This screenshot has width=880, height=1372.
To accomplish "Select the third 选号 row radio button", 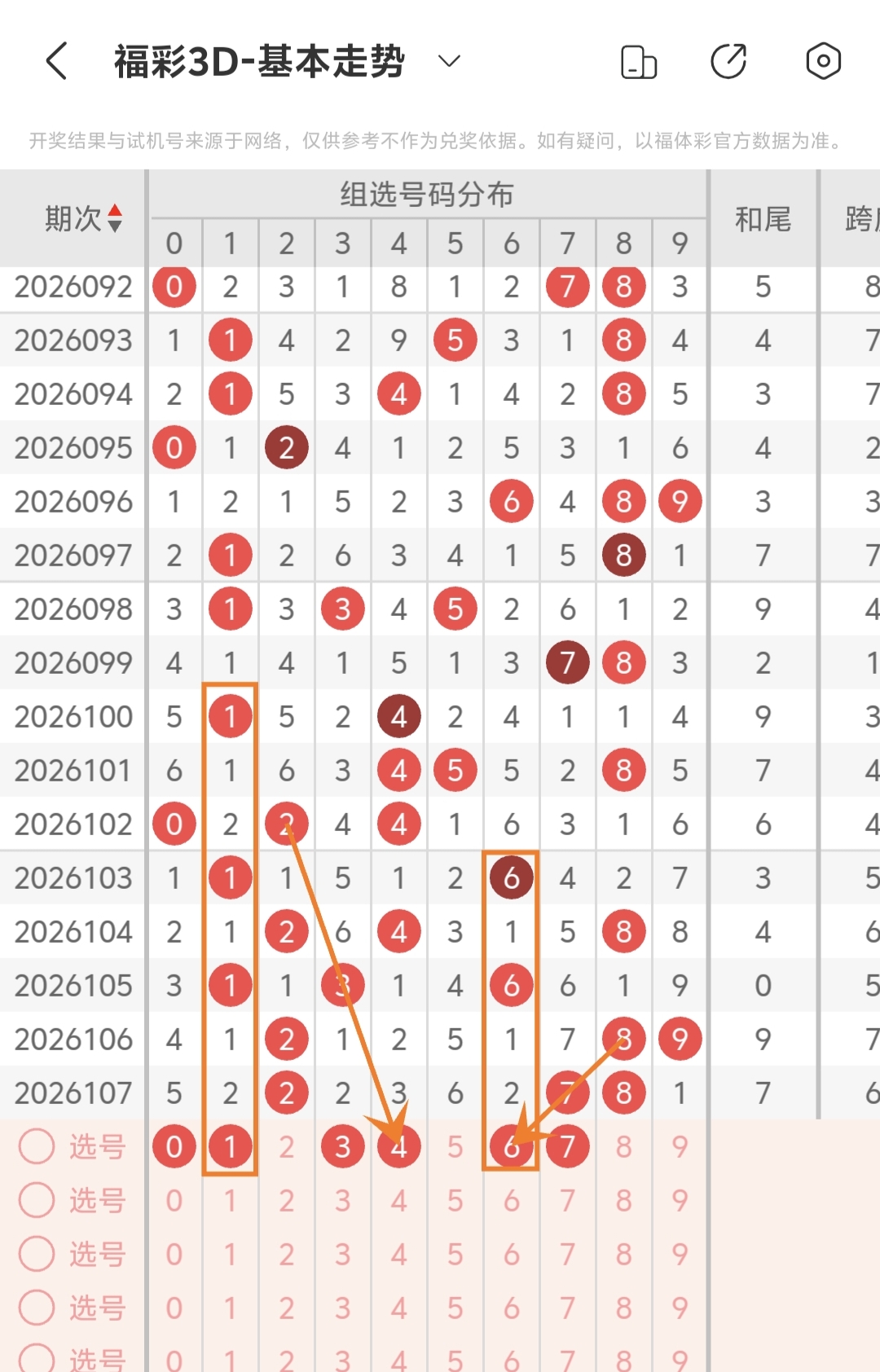I will [x=37, y=1254].
